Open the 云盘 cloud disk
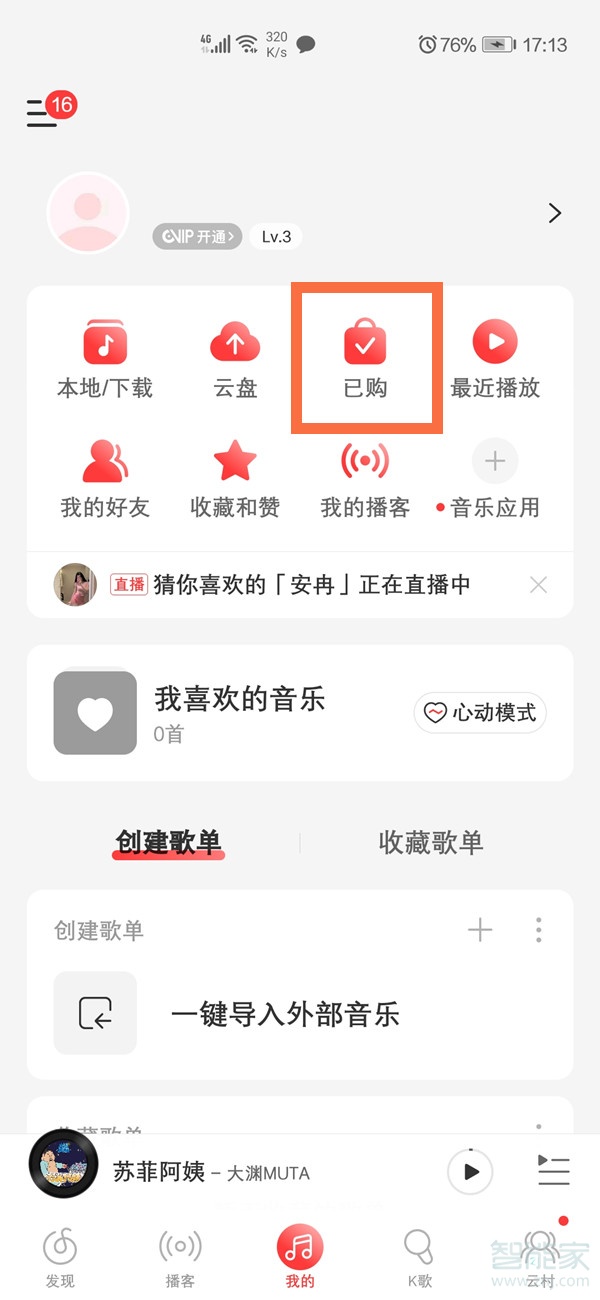The image size is (600, 1300). pos(235,360)
